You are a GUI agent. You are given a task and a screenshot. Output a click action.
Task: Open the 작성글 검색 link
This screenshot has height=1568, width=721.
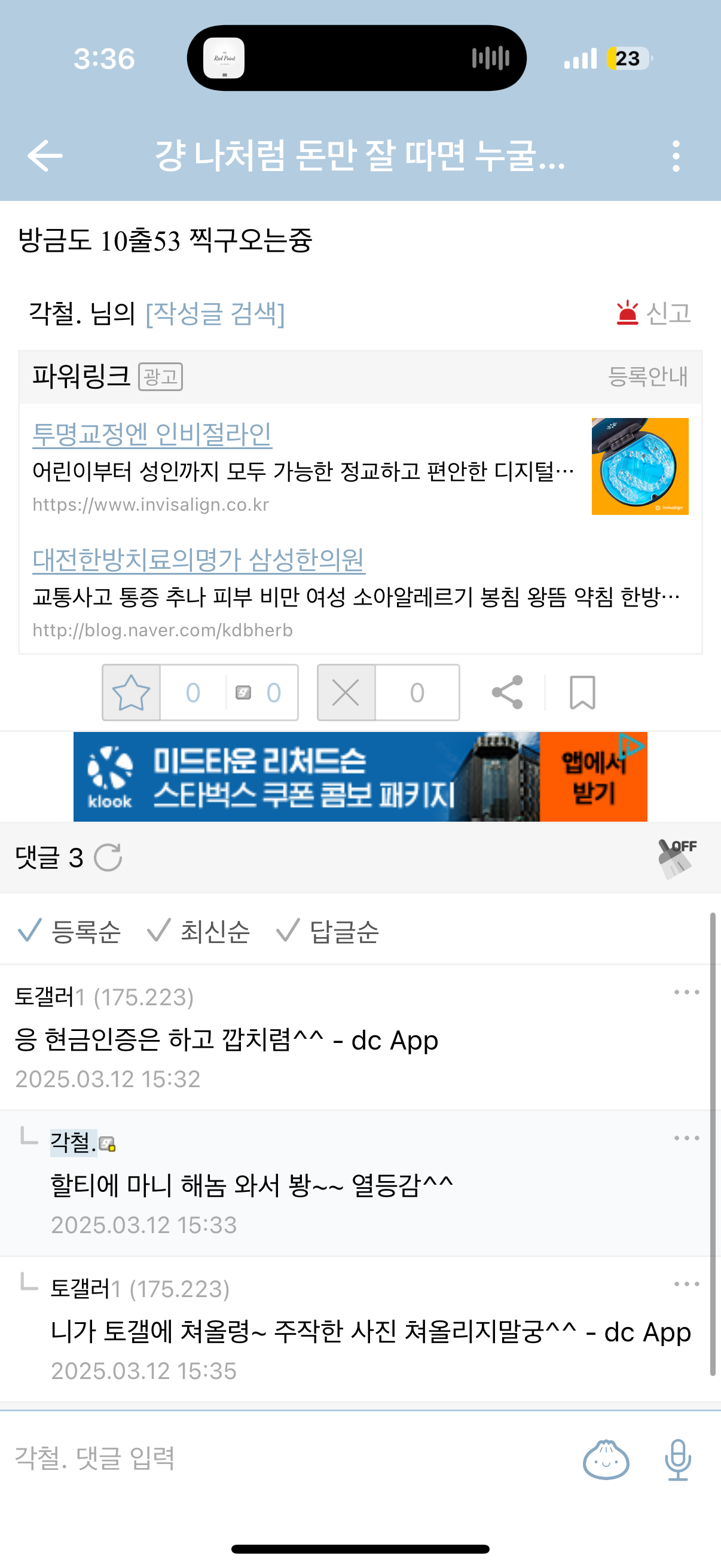pos(215,313)
